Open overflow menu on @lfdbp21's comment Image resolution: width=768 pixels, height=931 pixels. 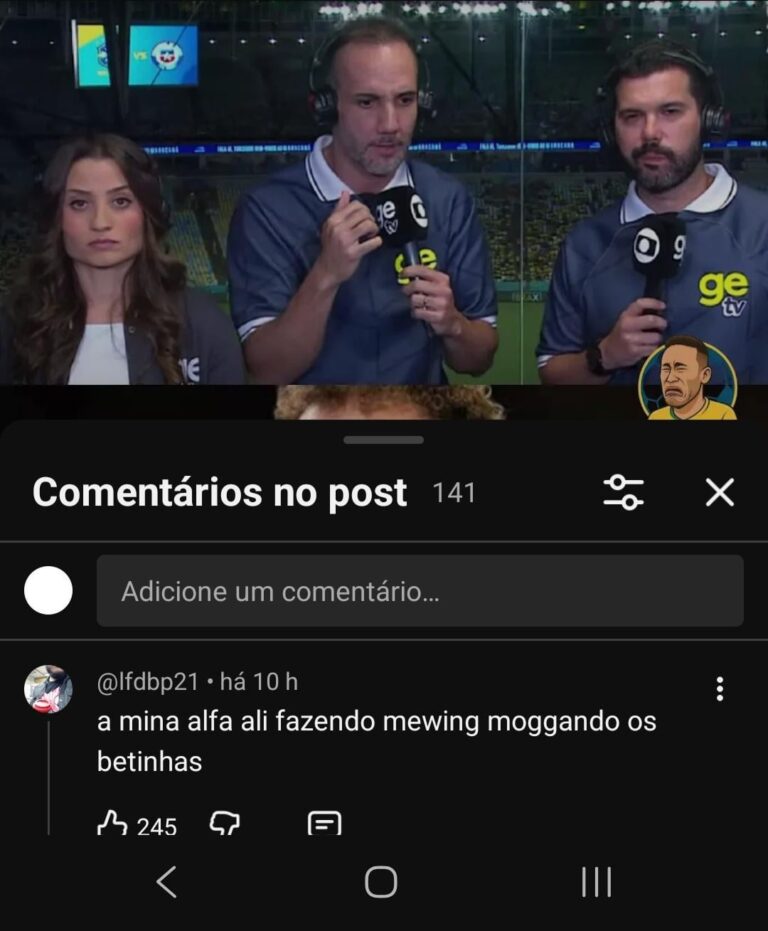[719, 688]
